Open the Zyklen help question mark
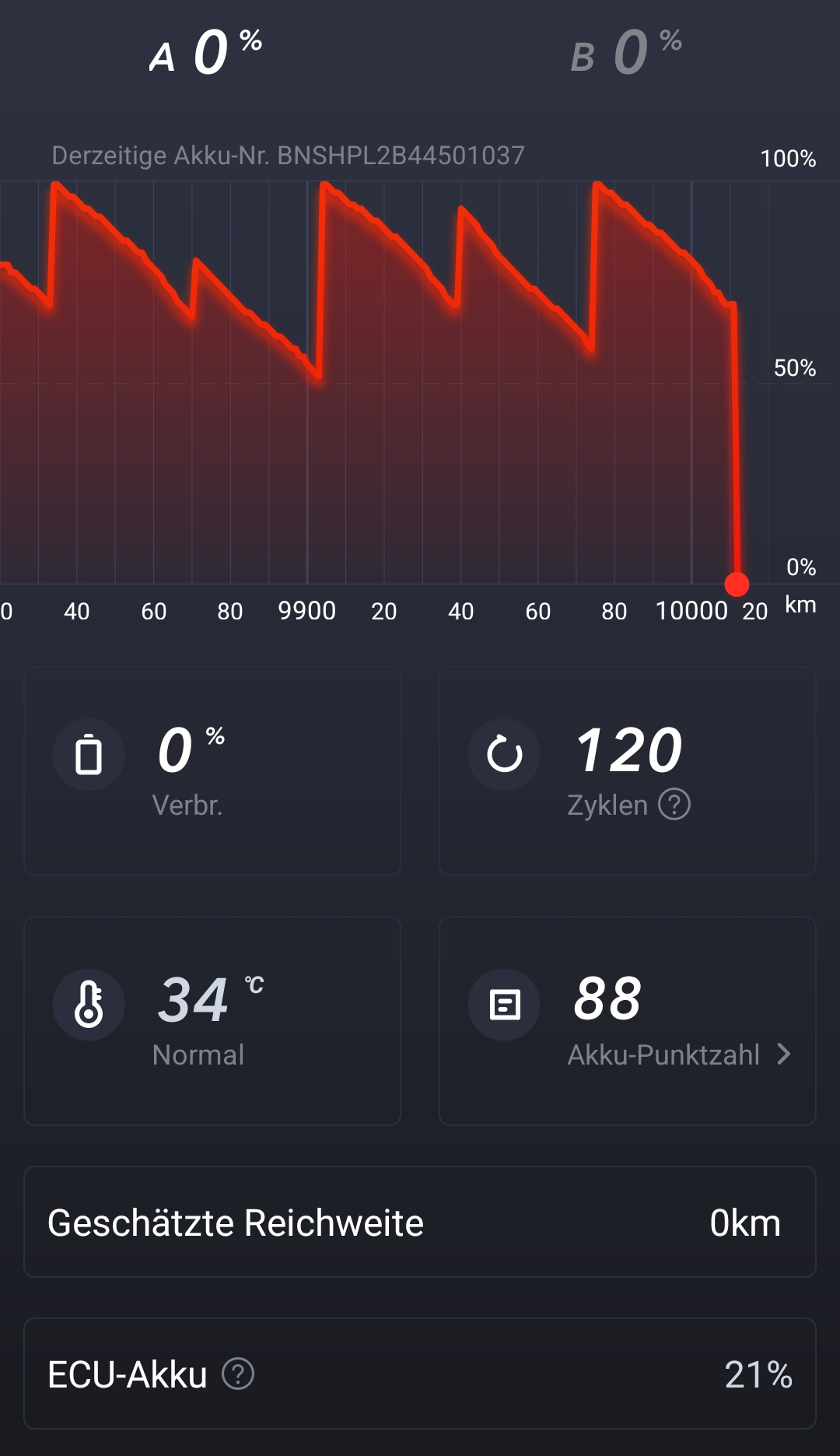840x1456 pixels. 674,805
